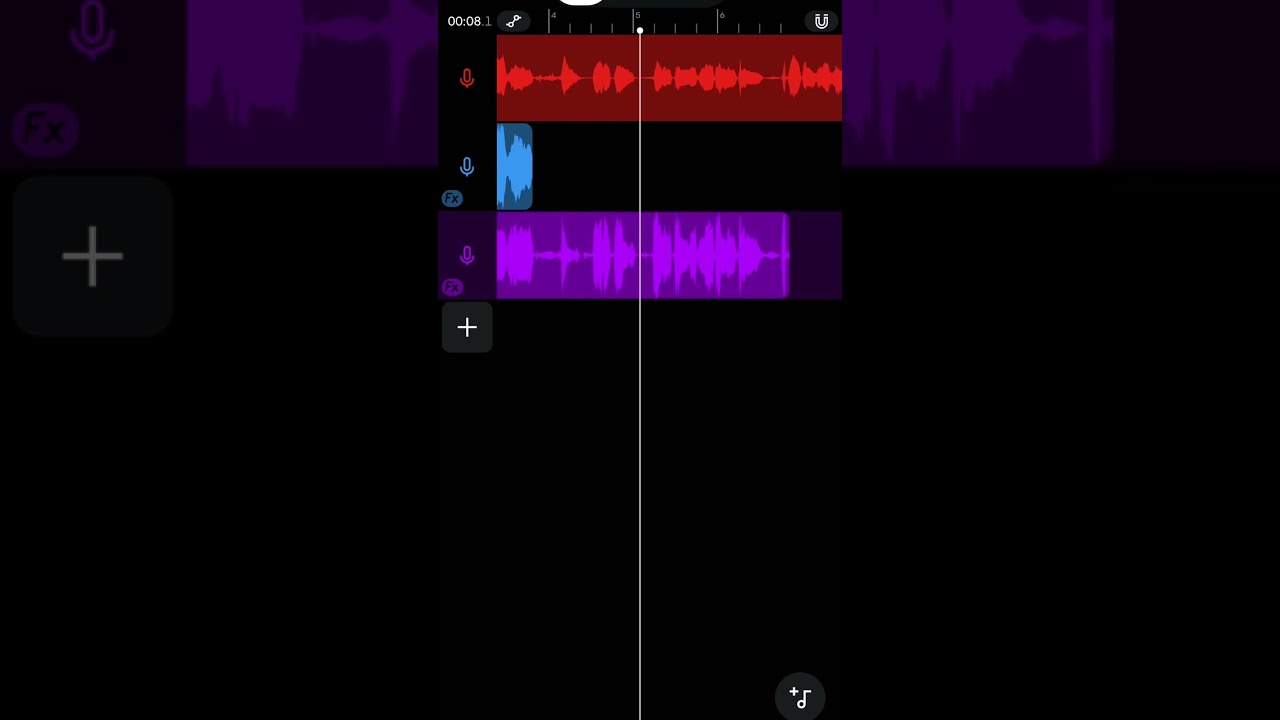Add a new track with plus button
The height and width of the screenshot is (720, 1280).
pyautogui.click(x=467, y=327)
